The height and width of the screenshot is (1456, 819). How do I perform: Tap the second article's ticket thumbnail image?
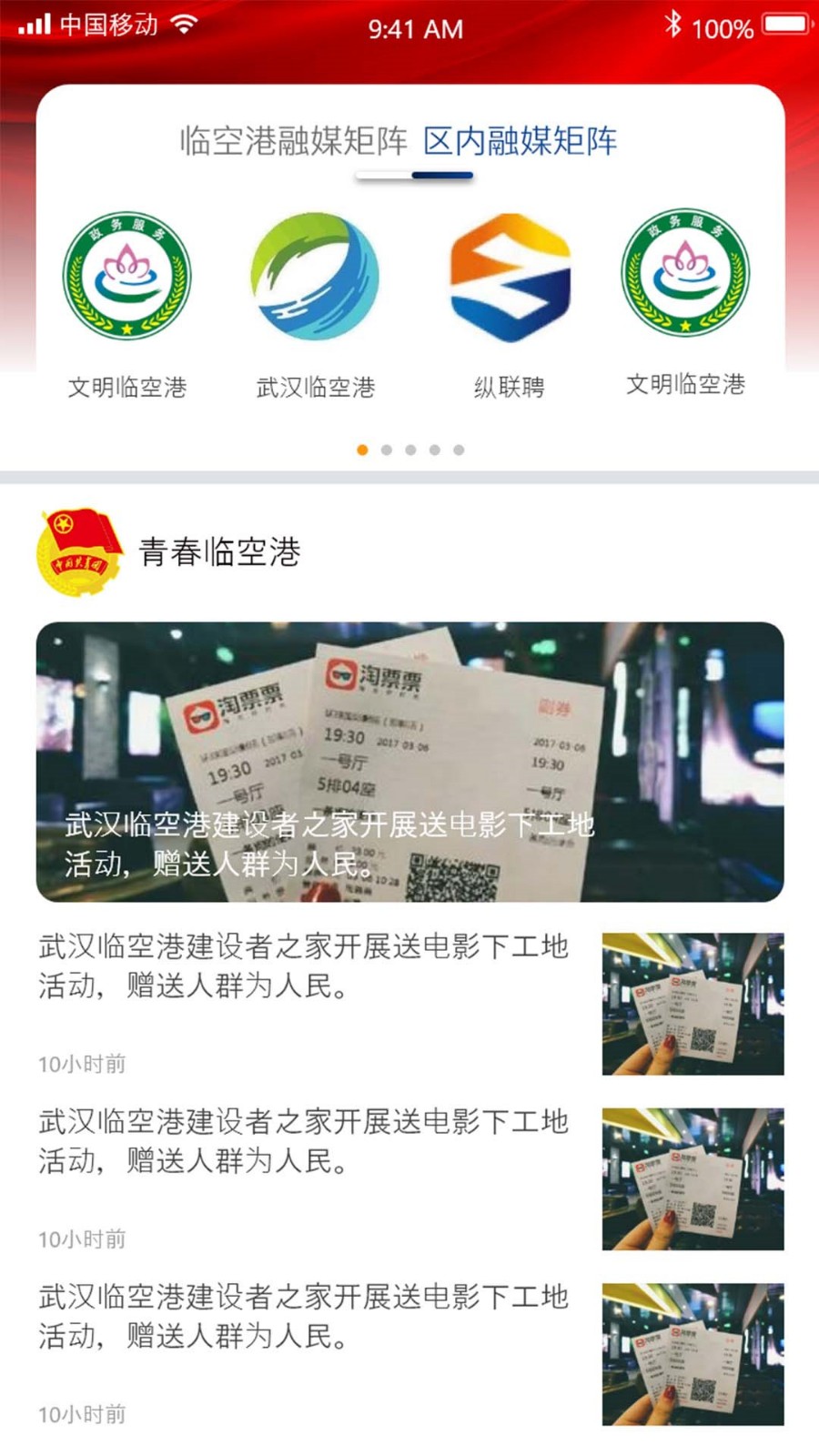click(692, 1177)
